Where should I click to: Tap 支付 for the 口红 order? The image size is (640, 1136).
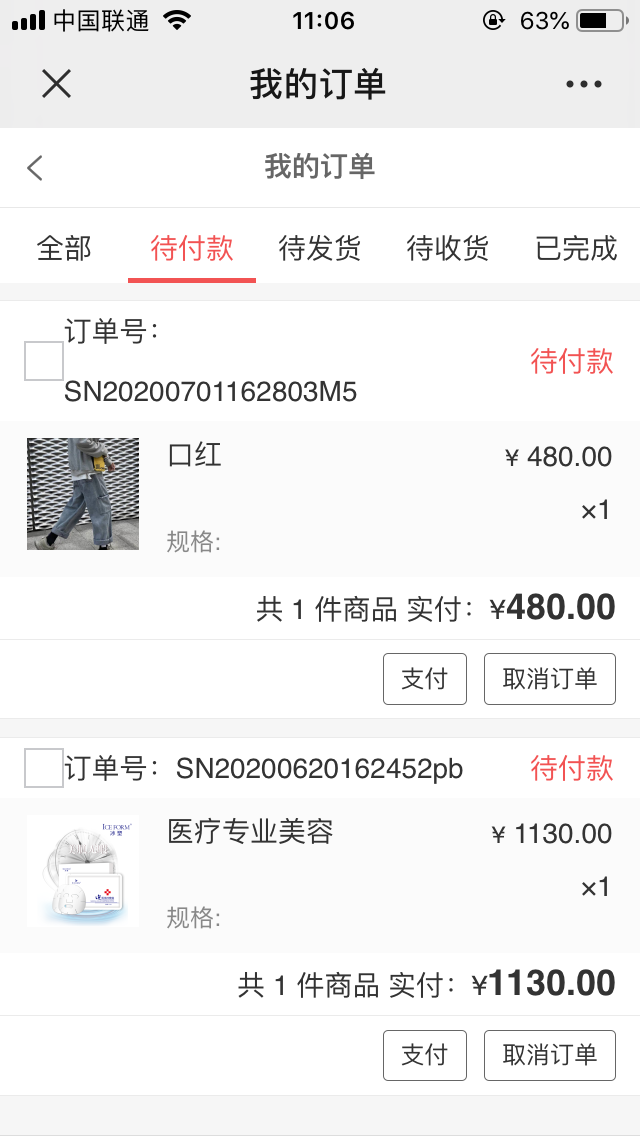425,679
